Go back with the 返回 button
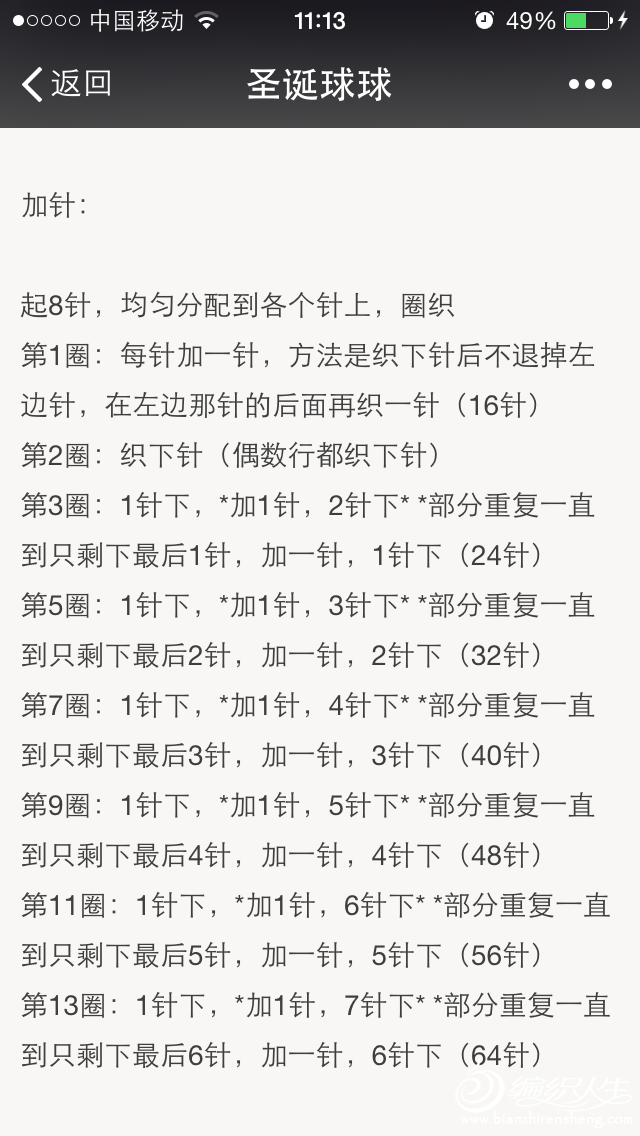640x1136 pixels. coord(67,84)
